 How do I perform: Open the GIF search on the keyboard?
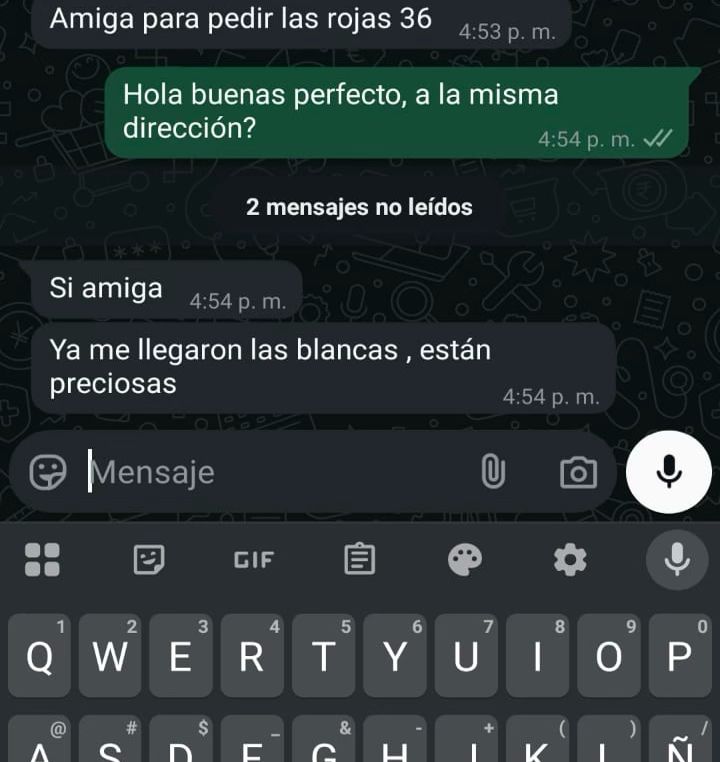(x=253, y=560)
